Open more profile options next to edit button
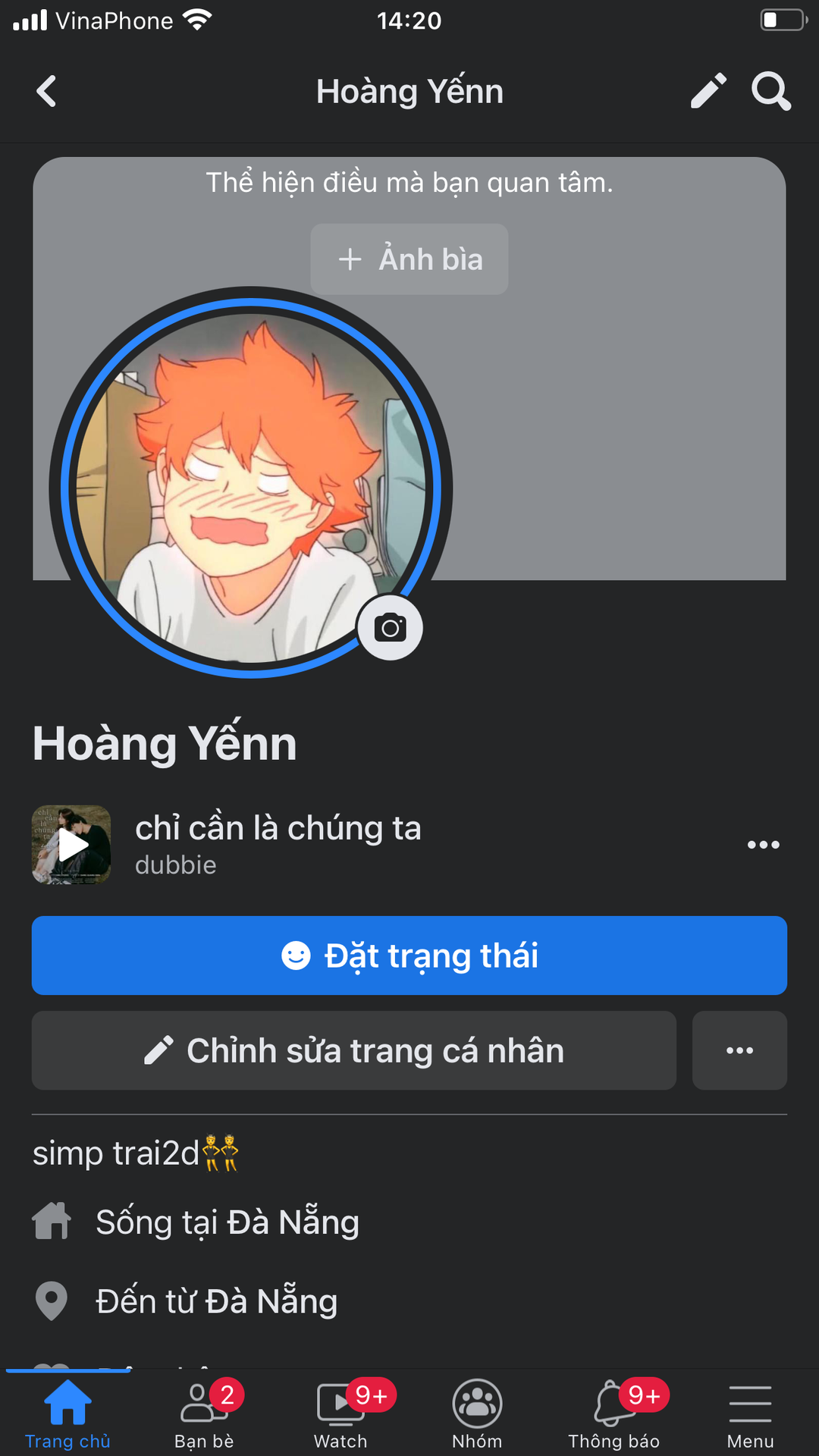The height and width of the screenshot is (1456, 819). (739, 1051)
